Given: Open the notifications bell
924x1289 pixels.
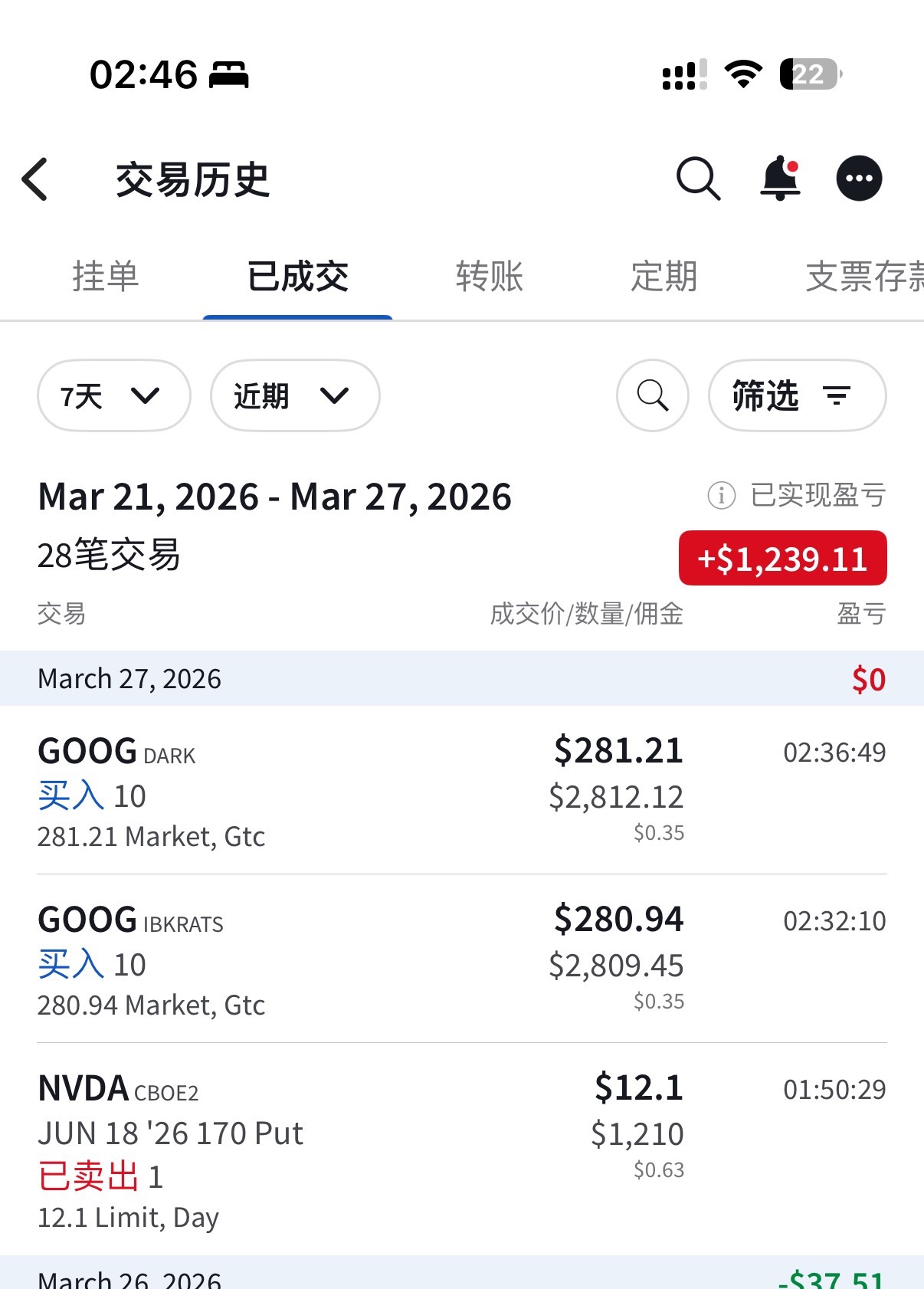Looking at the screenshot, I should pos(780,179).
